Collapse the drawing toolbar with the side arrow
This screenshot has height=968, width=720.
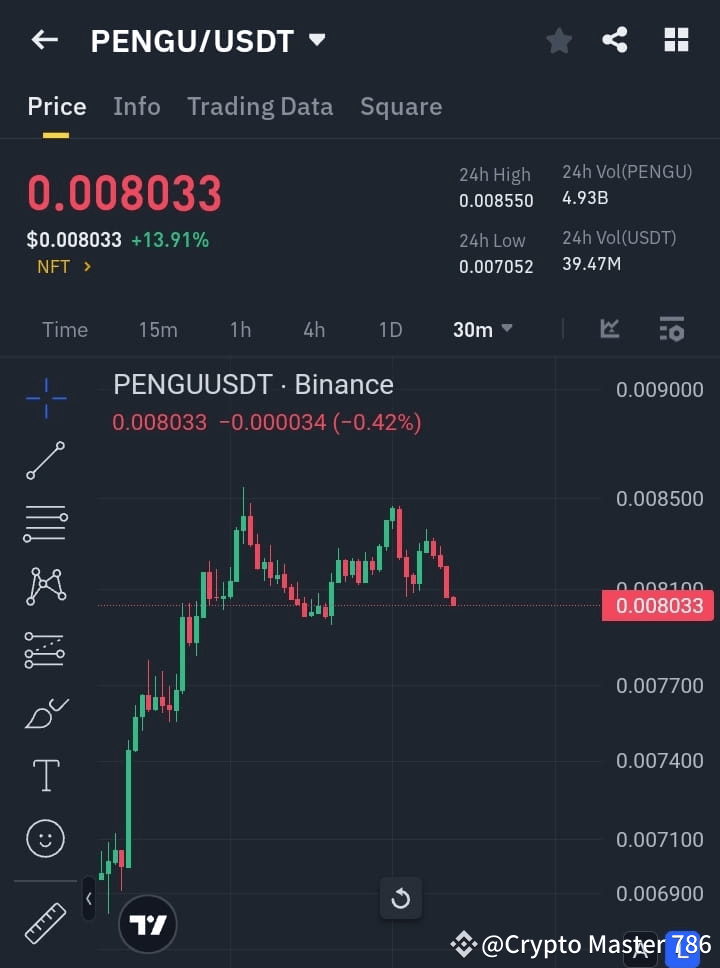[x=88, y=899]
